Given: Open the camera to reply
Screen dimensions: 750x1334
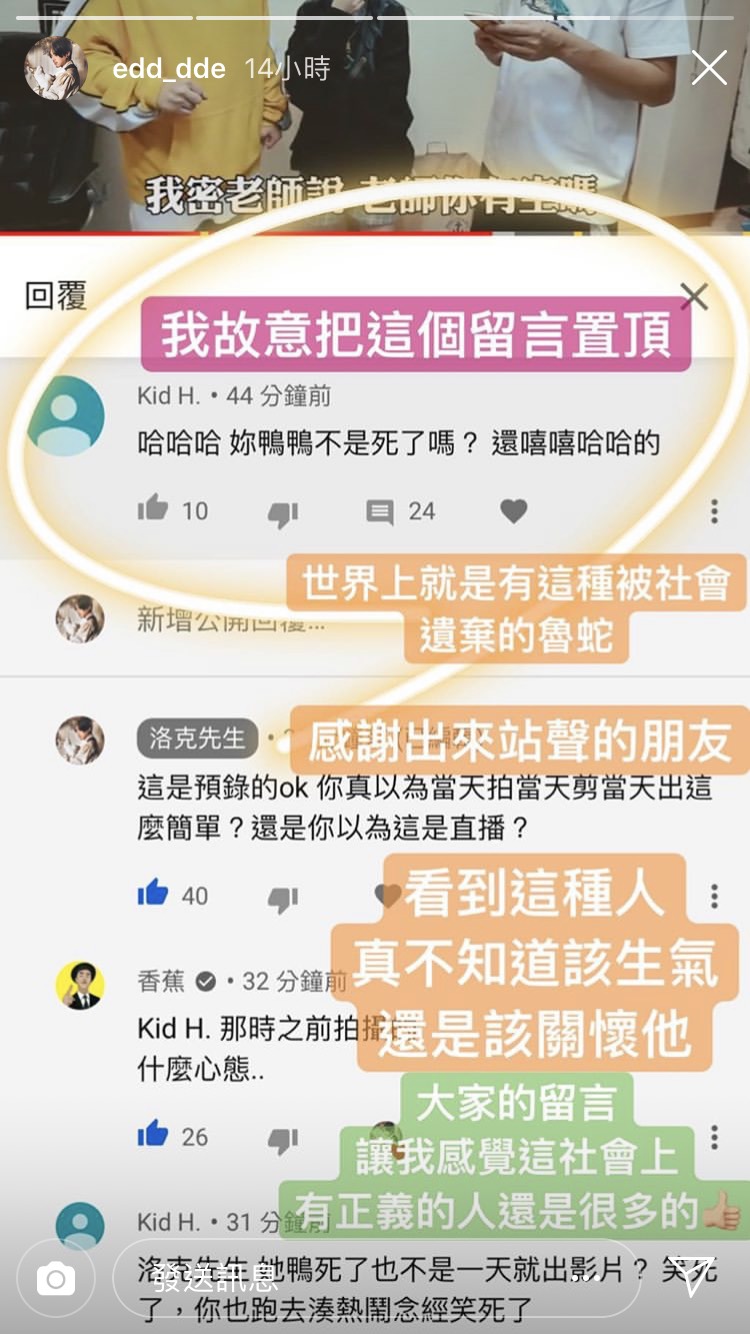Looking at the screenshot, I should tap(56, 1278).
